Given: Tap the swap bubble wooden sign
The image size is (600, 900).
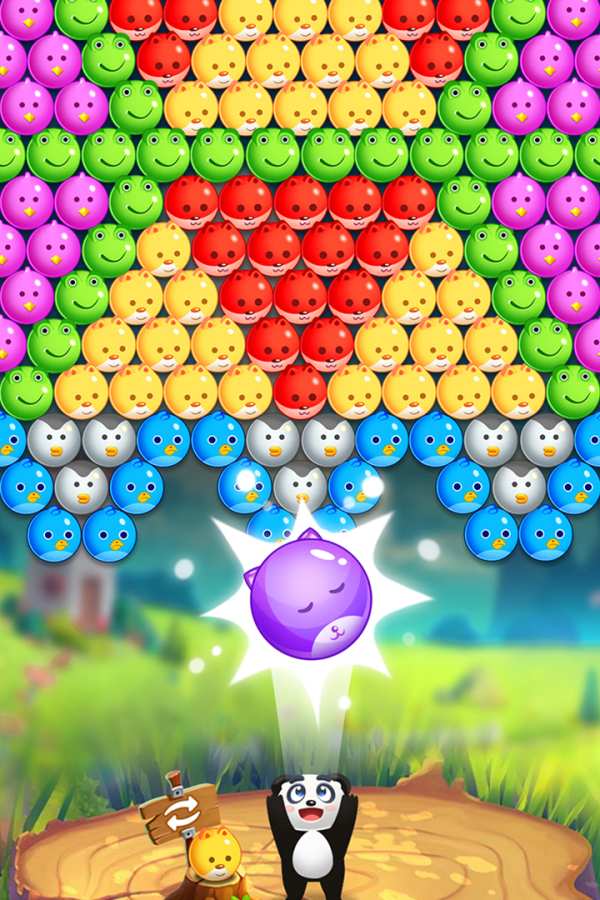Looking at the screenshot, I should 180,810.
